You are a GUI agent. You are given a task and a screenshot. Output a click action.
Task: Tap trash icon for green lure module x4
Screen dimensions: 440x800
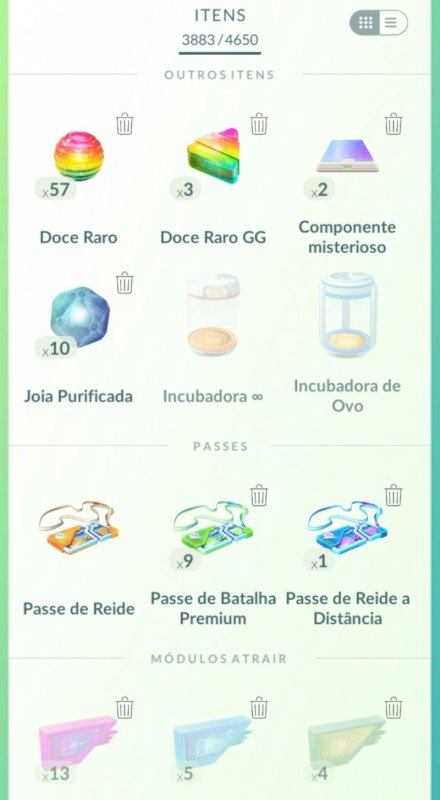[x=393, y=708]
